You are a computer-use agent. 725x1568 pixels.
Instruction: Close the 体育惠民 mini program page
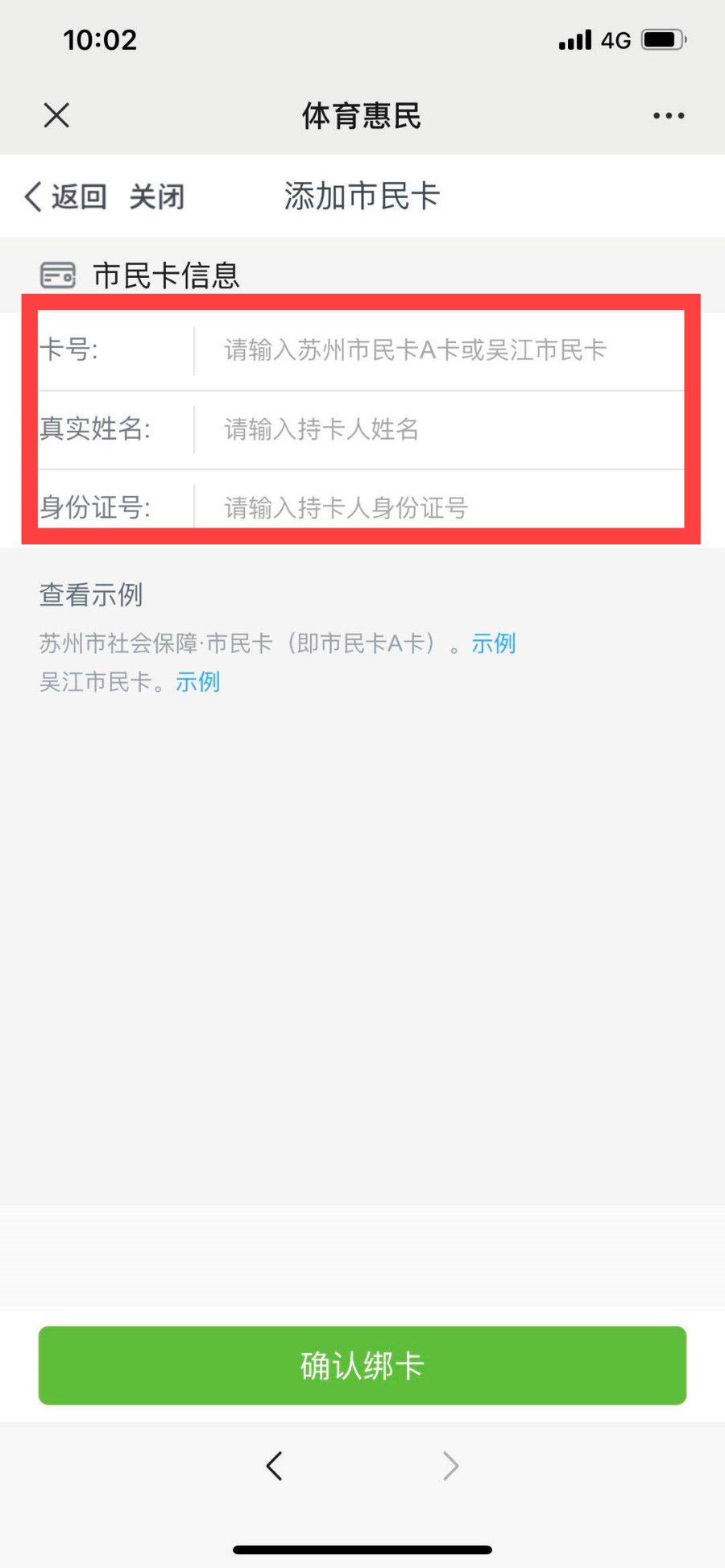coord(56,115)
